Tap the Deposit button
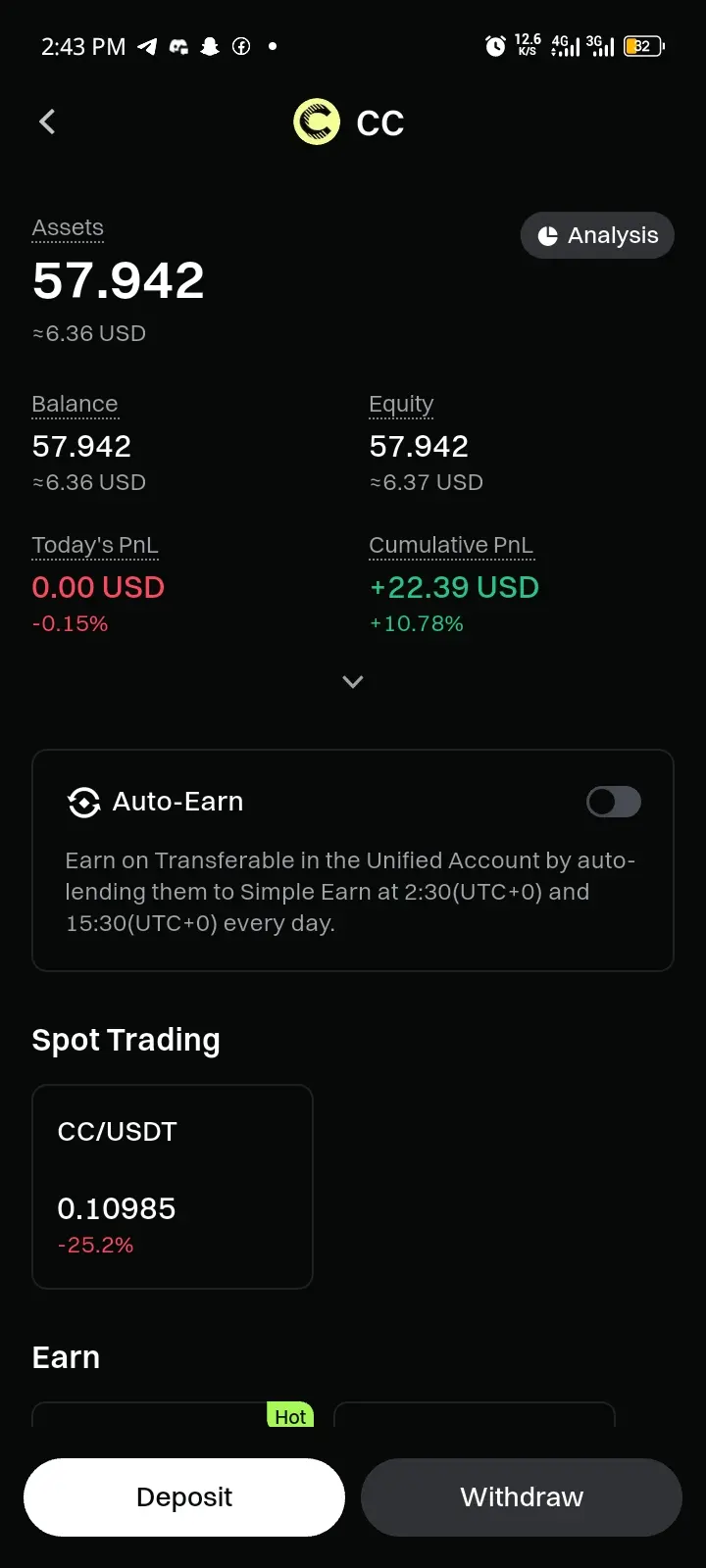 (184, 1496)
